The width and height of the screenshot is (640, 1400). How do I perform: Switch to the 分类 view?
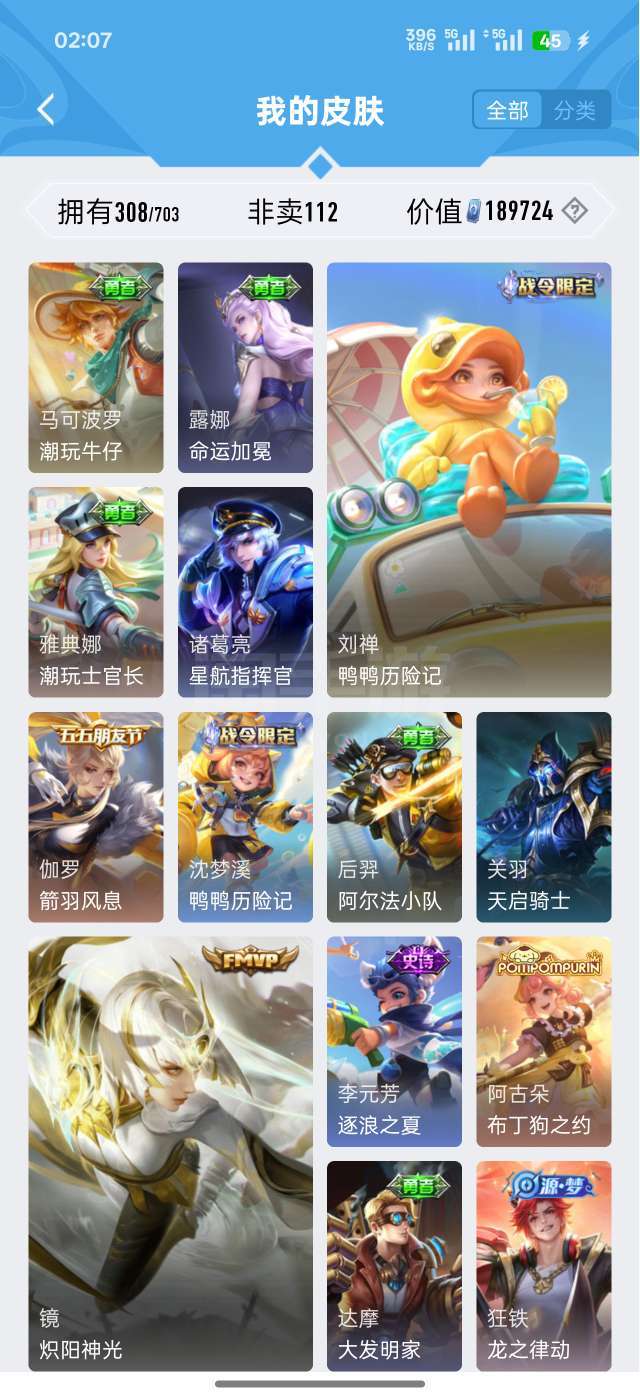pos(575,110)
